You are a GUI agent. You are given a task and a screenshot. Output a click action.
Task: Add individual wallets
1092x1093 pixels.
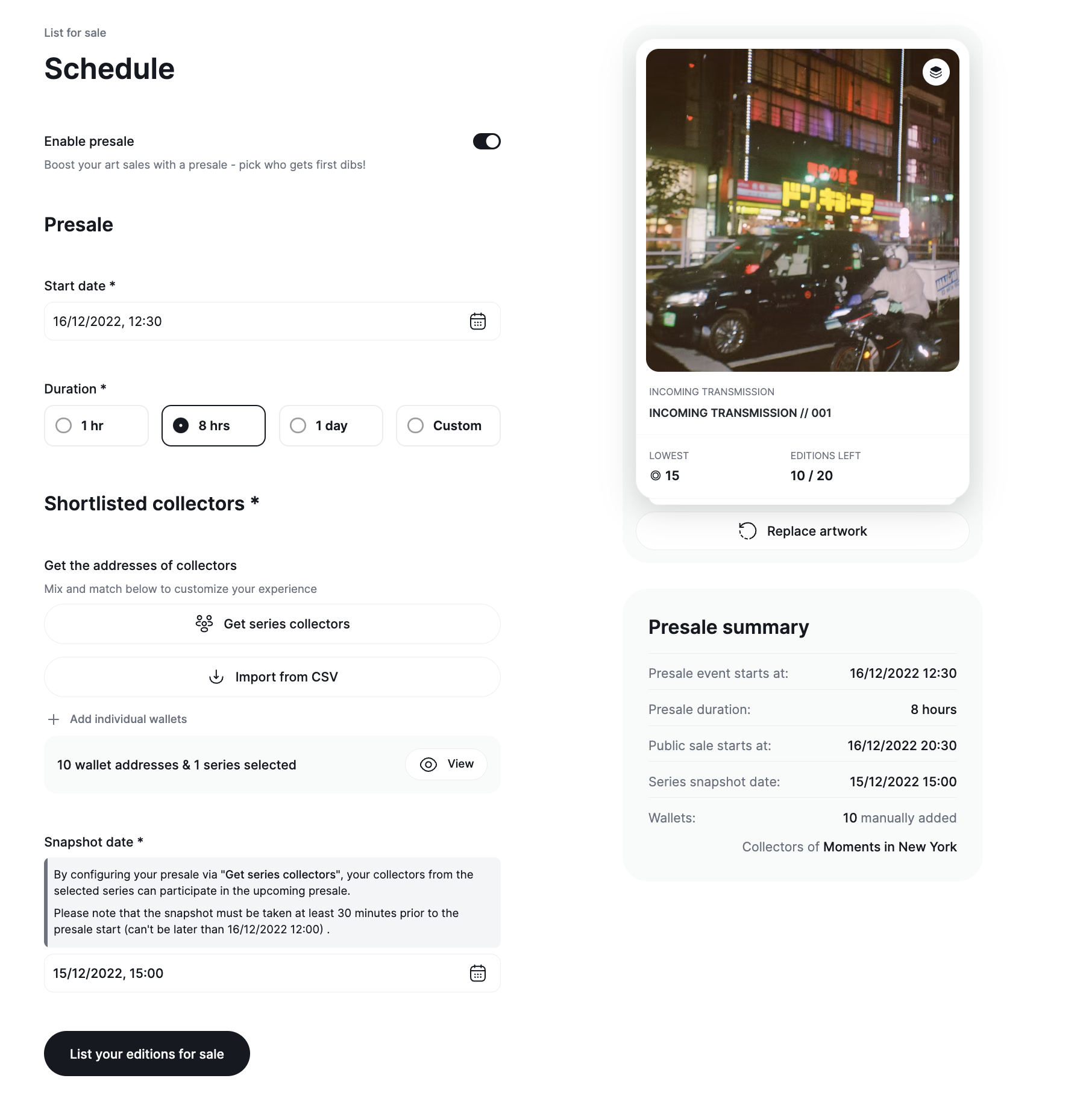(x=118, y=719)
